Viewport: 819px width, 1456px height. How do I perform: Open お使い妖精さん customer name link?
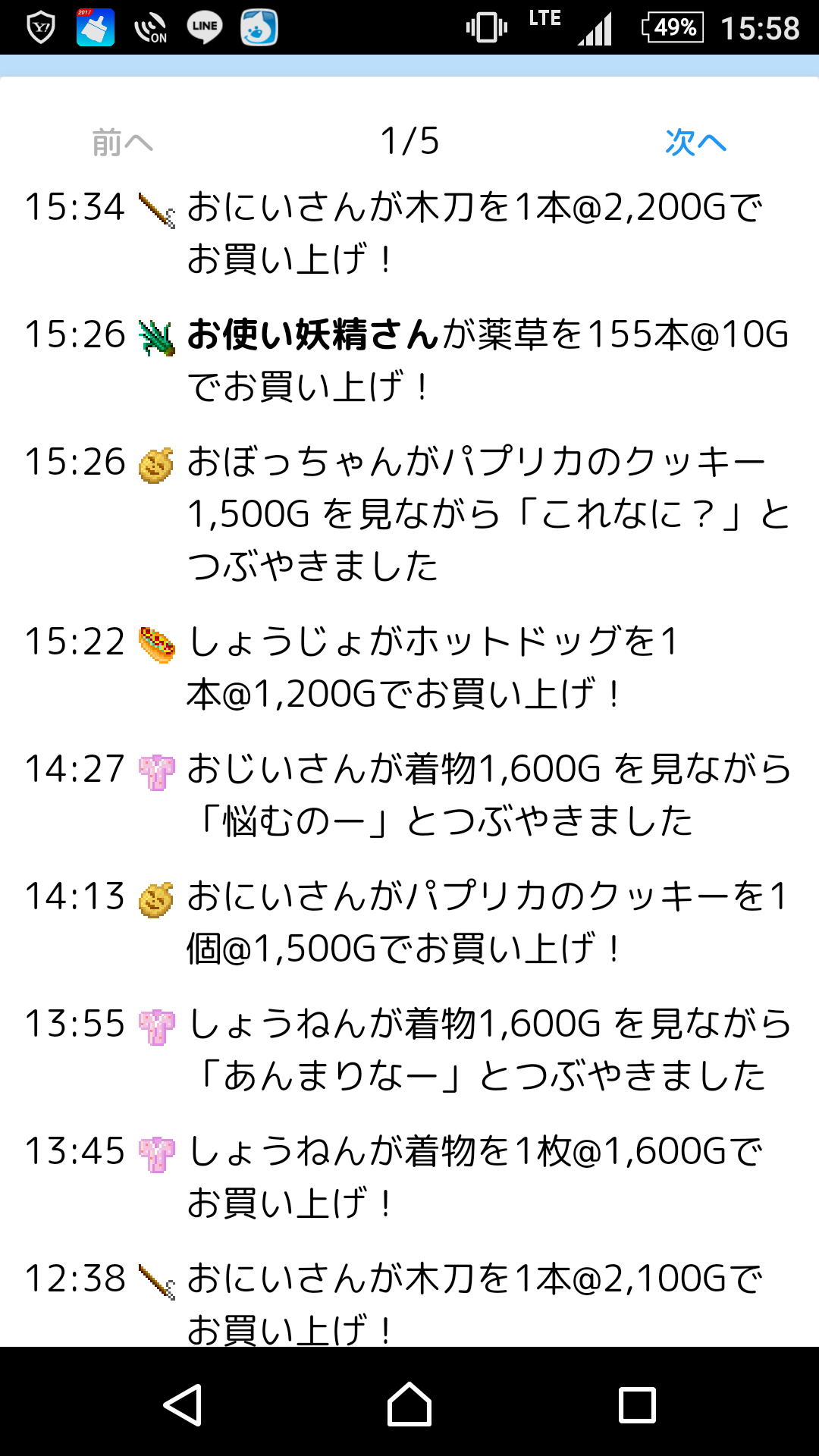pos(313,334)
